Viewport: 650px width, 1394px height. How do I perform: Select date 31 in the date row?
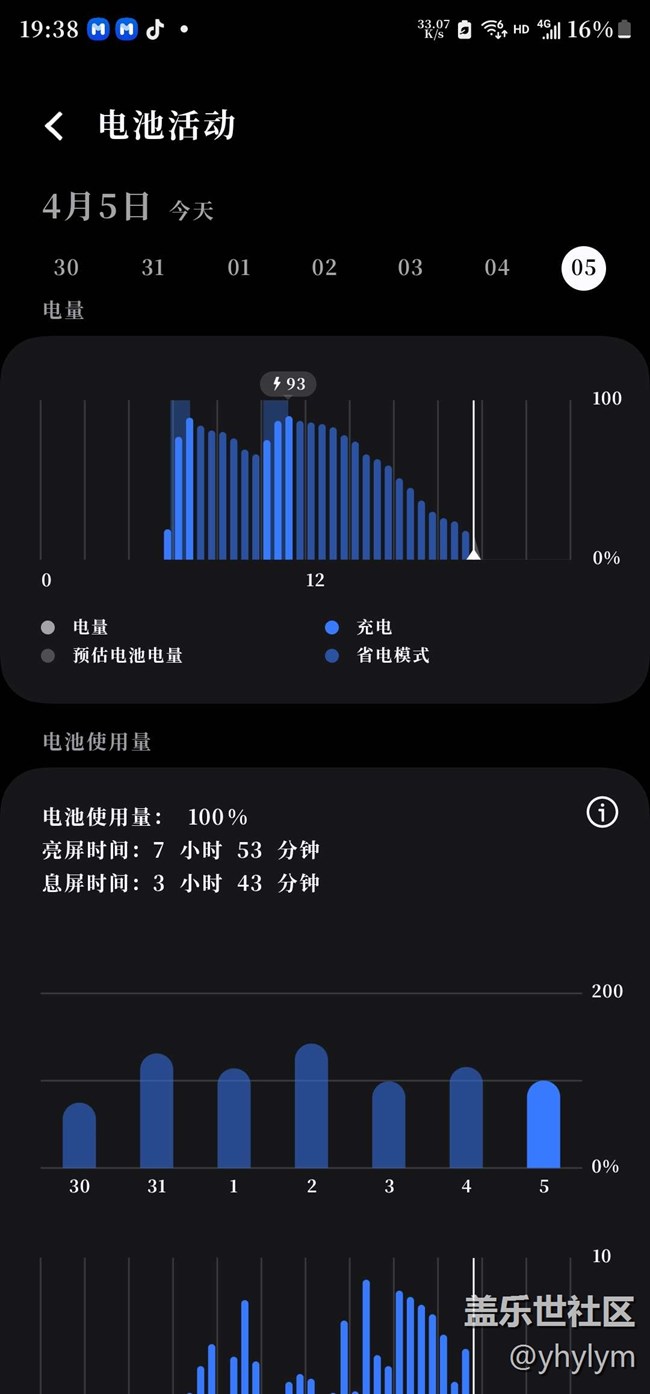[x=152, y=268]
